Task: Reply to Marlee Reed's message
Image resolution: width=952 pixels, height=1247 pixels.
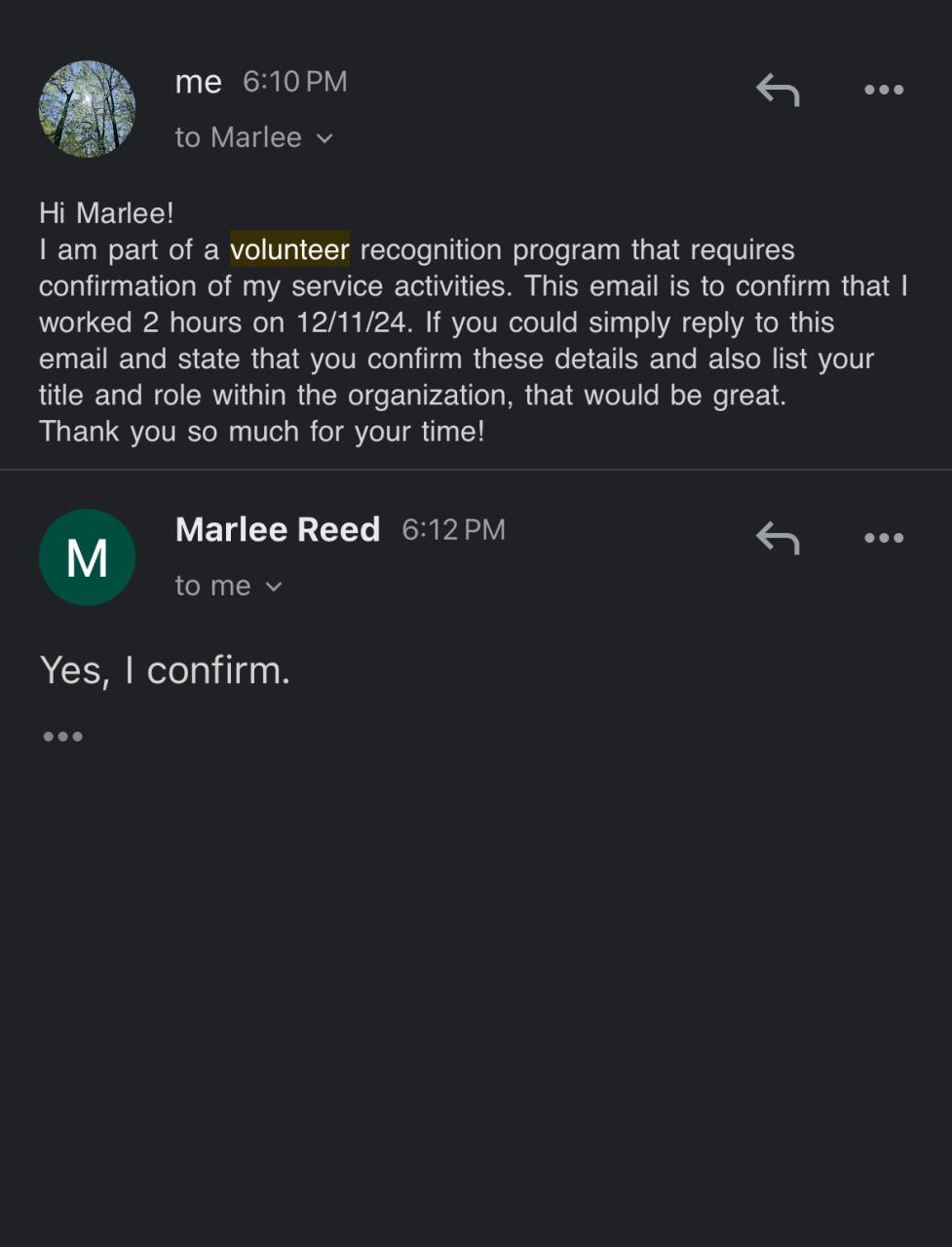Action: tap(778, 538)
